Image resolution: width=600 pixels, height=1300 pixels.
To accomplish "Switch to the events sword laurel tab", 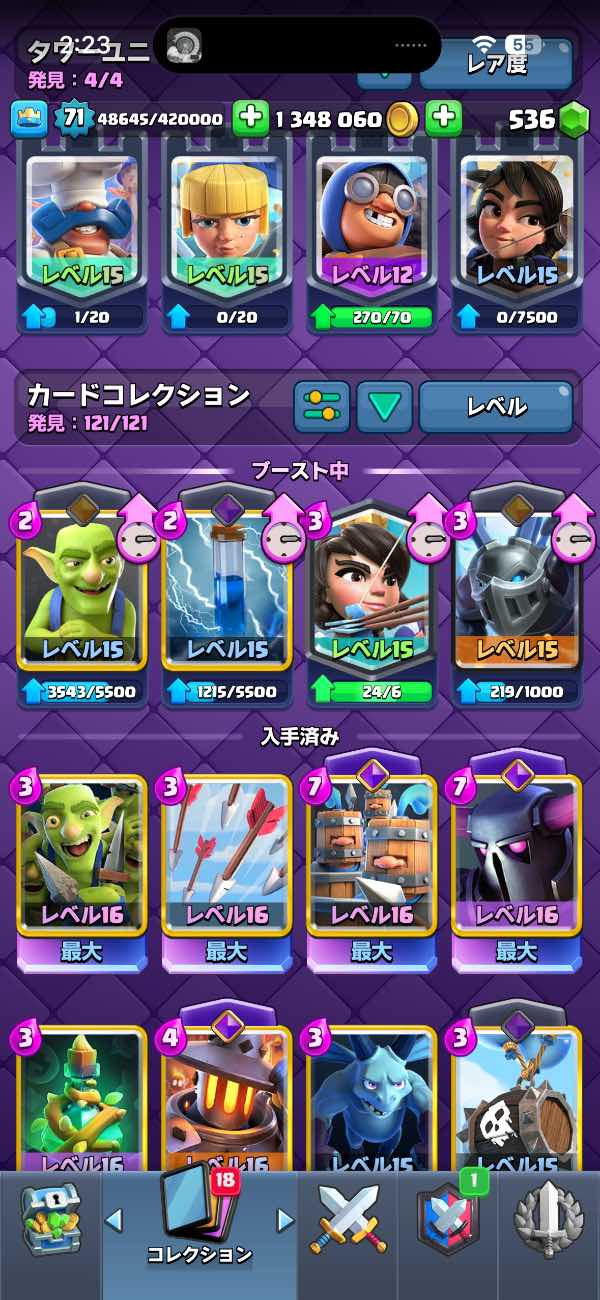I will point(547,1222).
